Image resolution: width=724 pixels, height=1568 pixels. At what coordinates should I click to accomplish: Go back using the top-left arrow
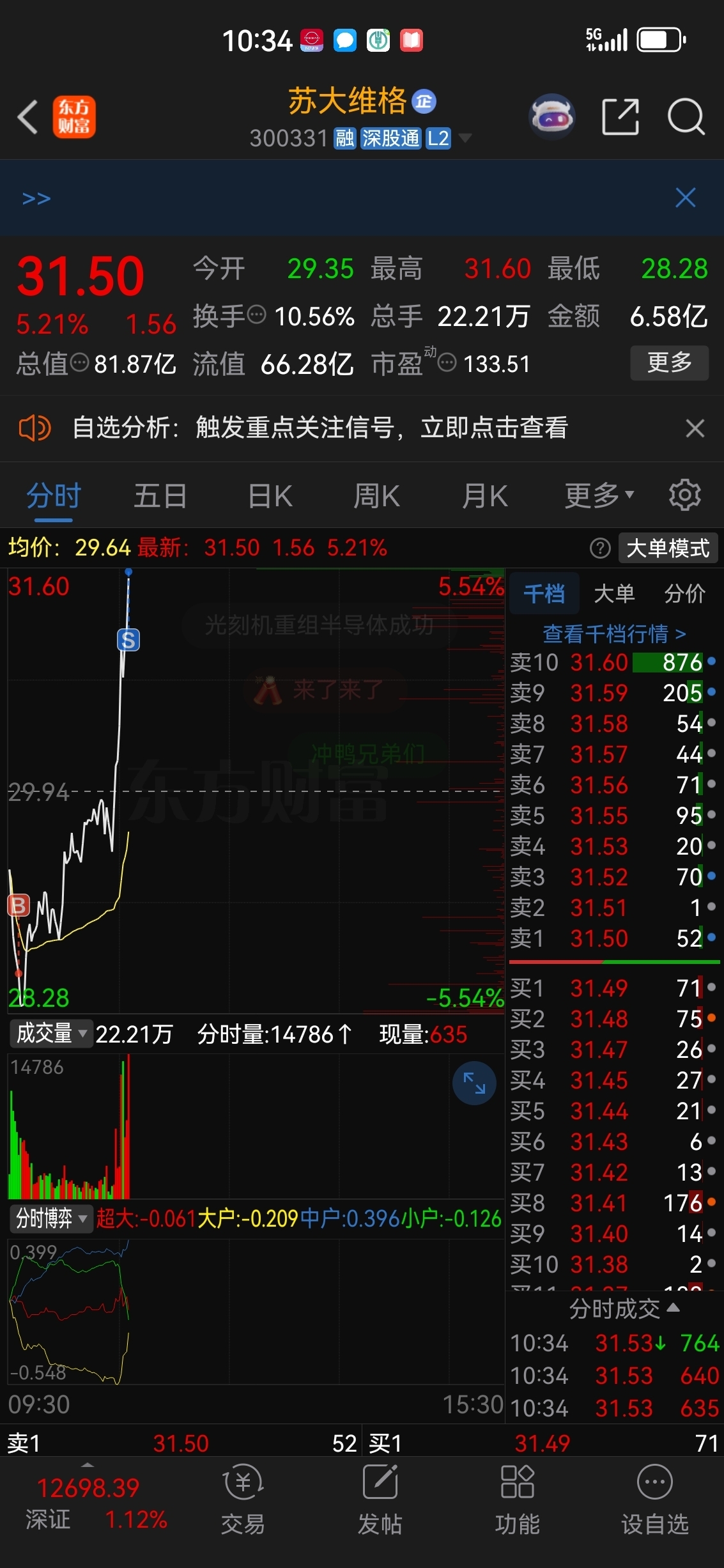click(x=27, y=117)
